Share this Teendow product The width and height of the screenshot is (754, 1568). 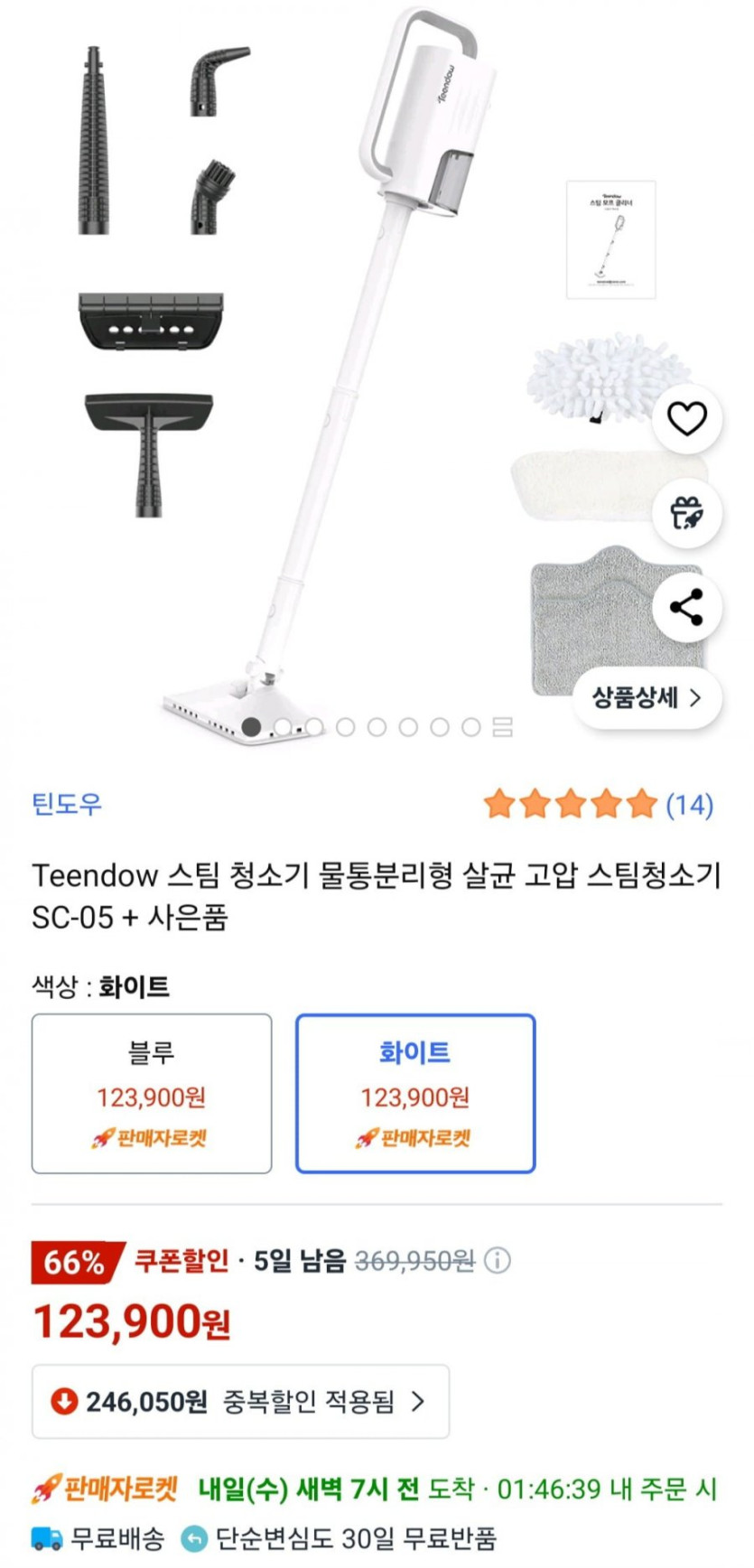click(686, 607)
